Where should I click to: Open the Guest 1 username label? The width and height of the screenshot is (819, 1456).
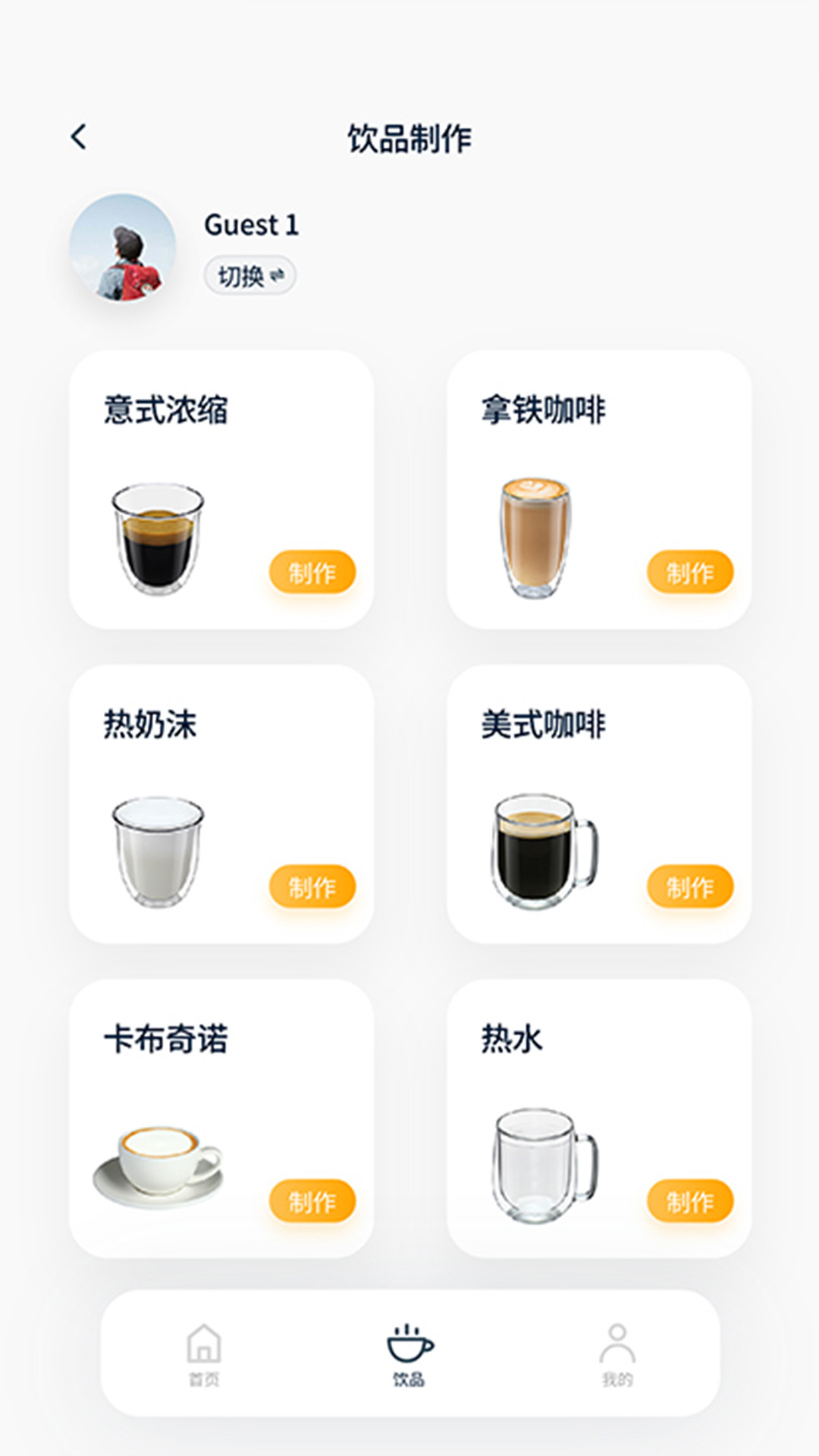coord(253,225)
